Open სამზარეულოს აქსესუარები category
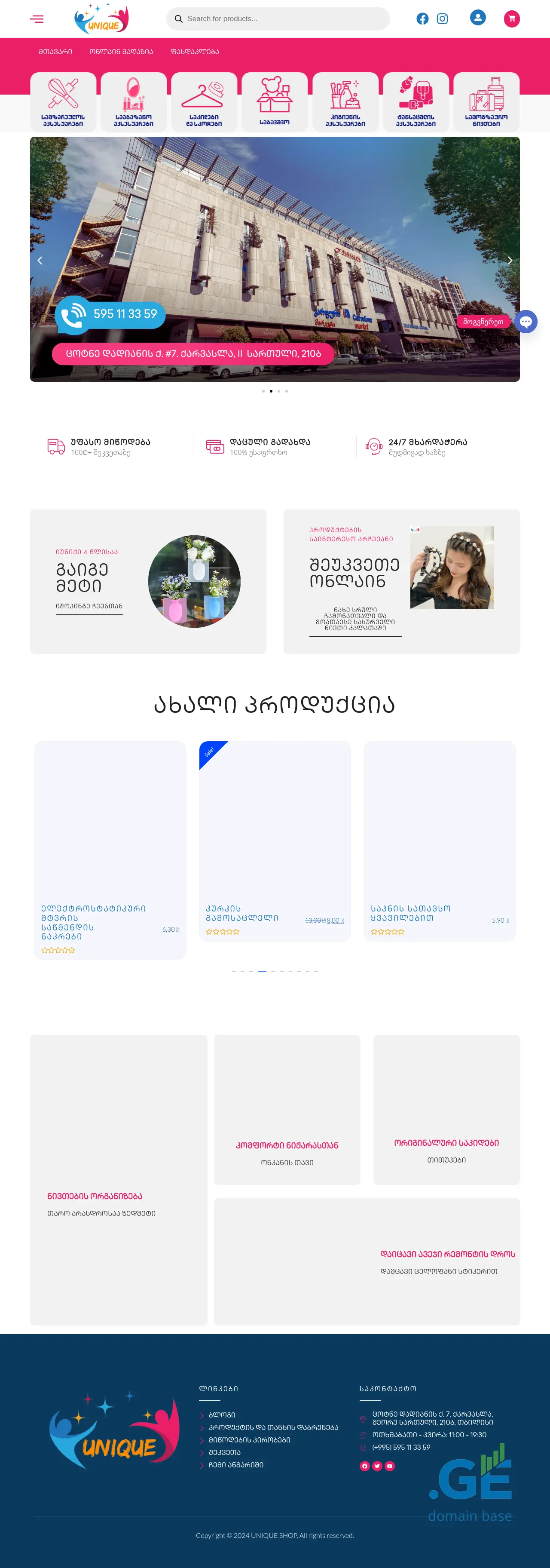The height and width of the screenshot is (1568, 550). pos(63,101)
